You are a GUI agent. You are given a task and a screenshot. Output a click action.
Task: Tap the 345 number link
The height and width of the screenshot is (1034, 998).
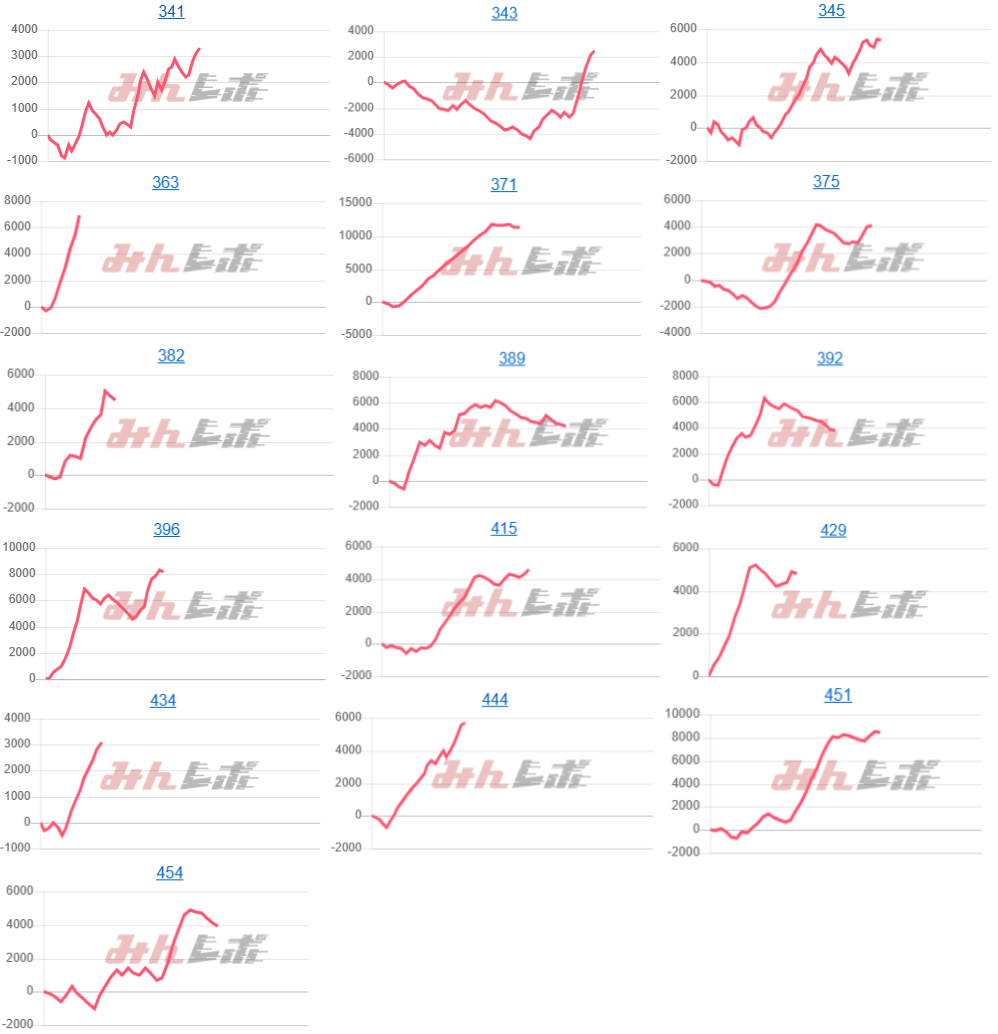[830, 10]
